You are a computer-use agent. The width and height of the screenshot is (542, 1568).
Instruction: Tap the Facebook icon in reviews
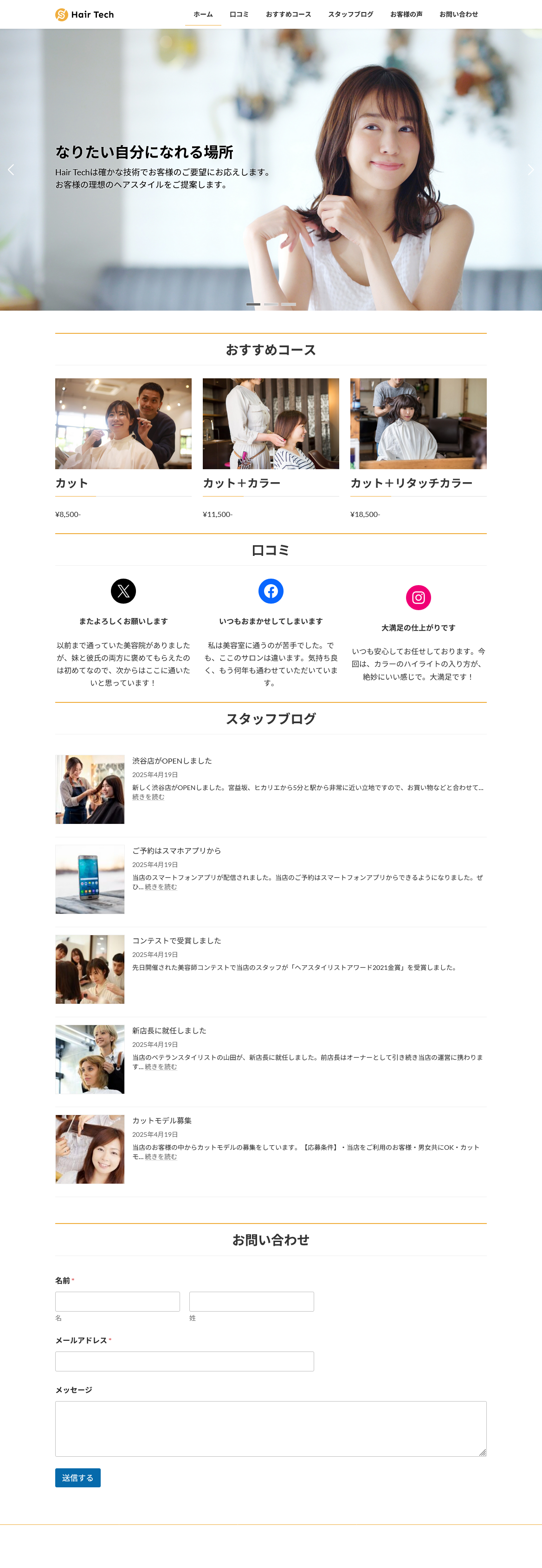(x=271, y=591)
